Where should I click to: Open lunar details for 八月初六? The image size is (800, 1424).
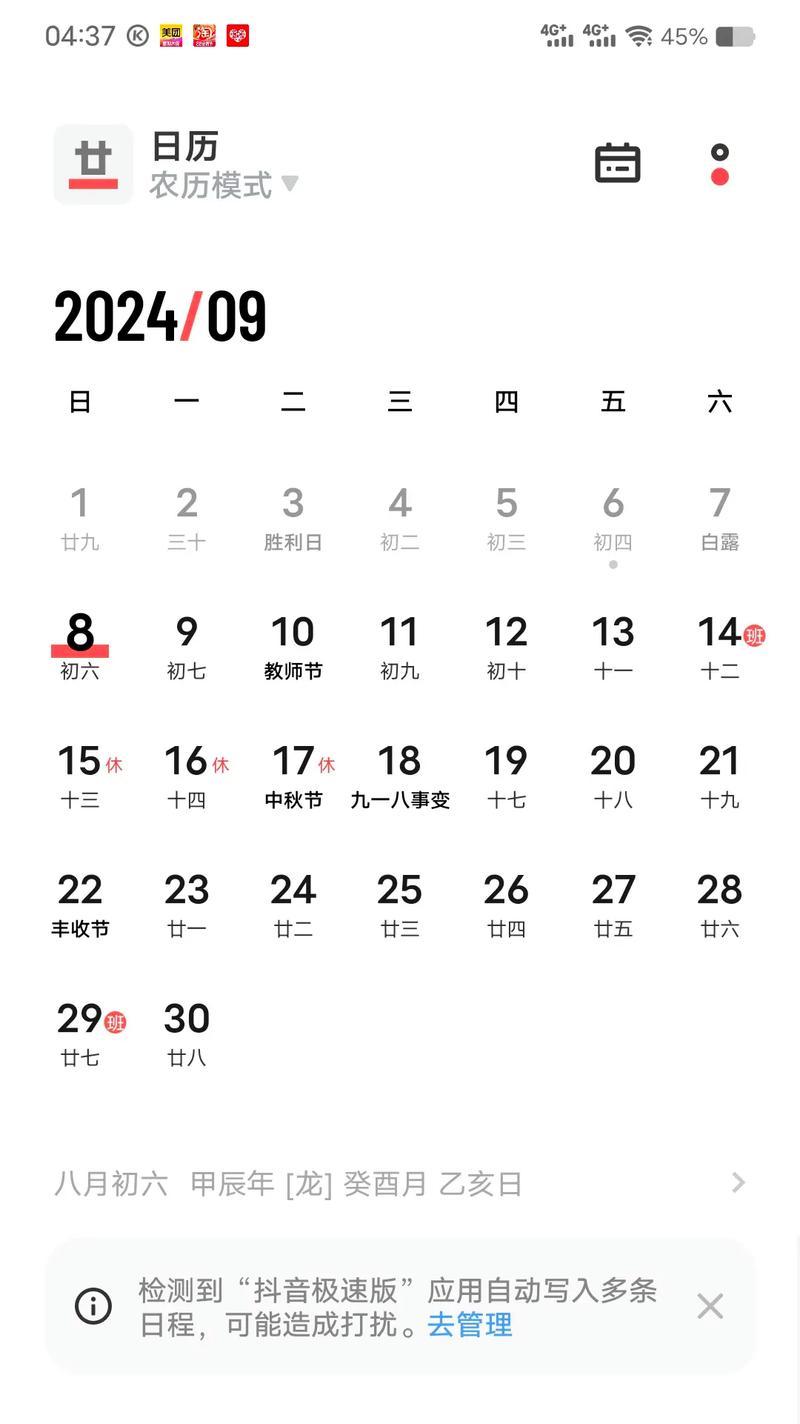tap(400, 1184)
